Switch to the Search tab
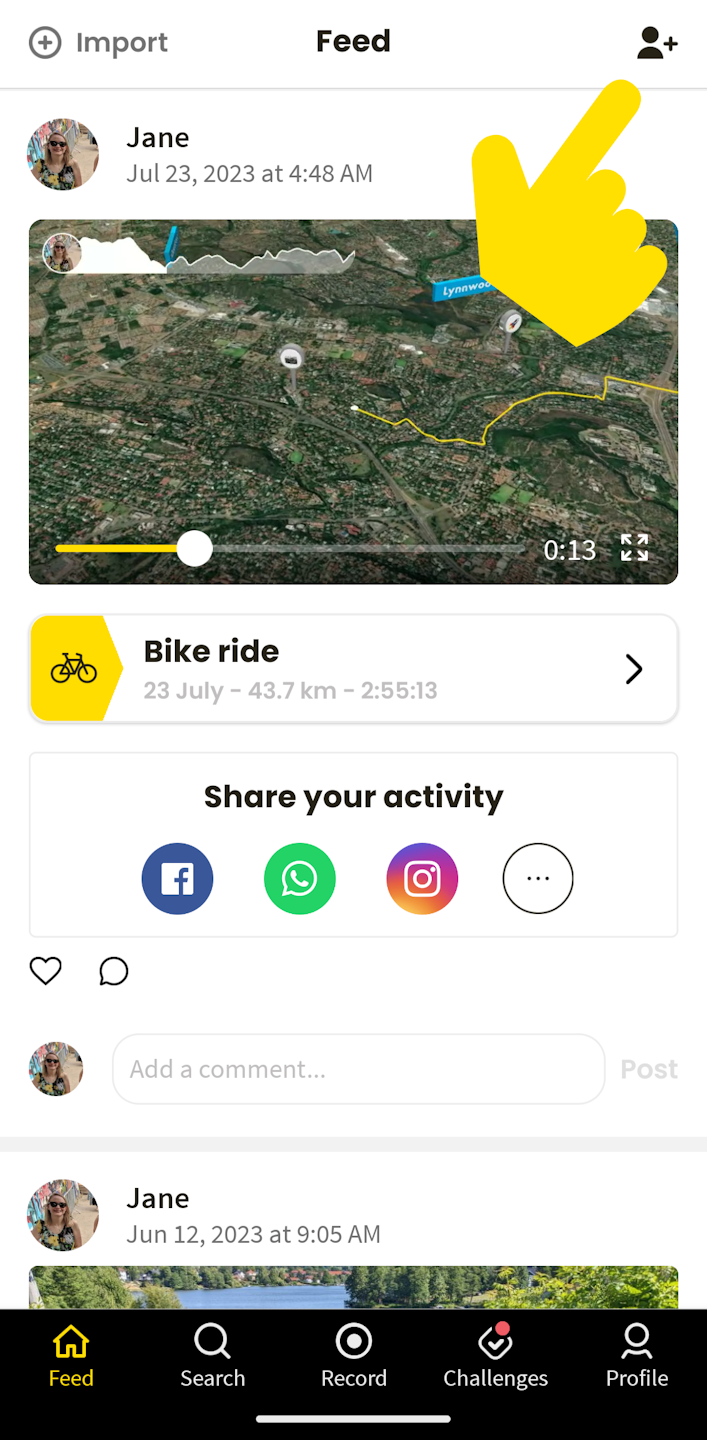Image resolution: width=707 pixels, height=1440 pixels. [x=212, y=1355]
